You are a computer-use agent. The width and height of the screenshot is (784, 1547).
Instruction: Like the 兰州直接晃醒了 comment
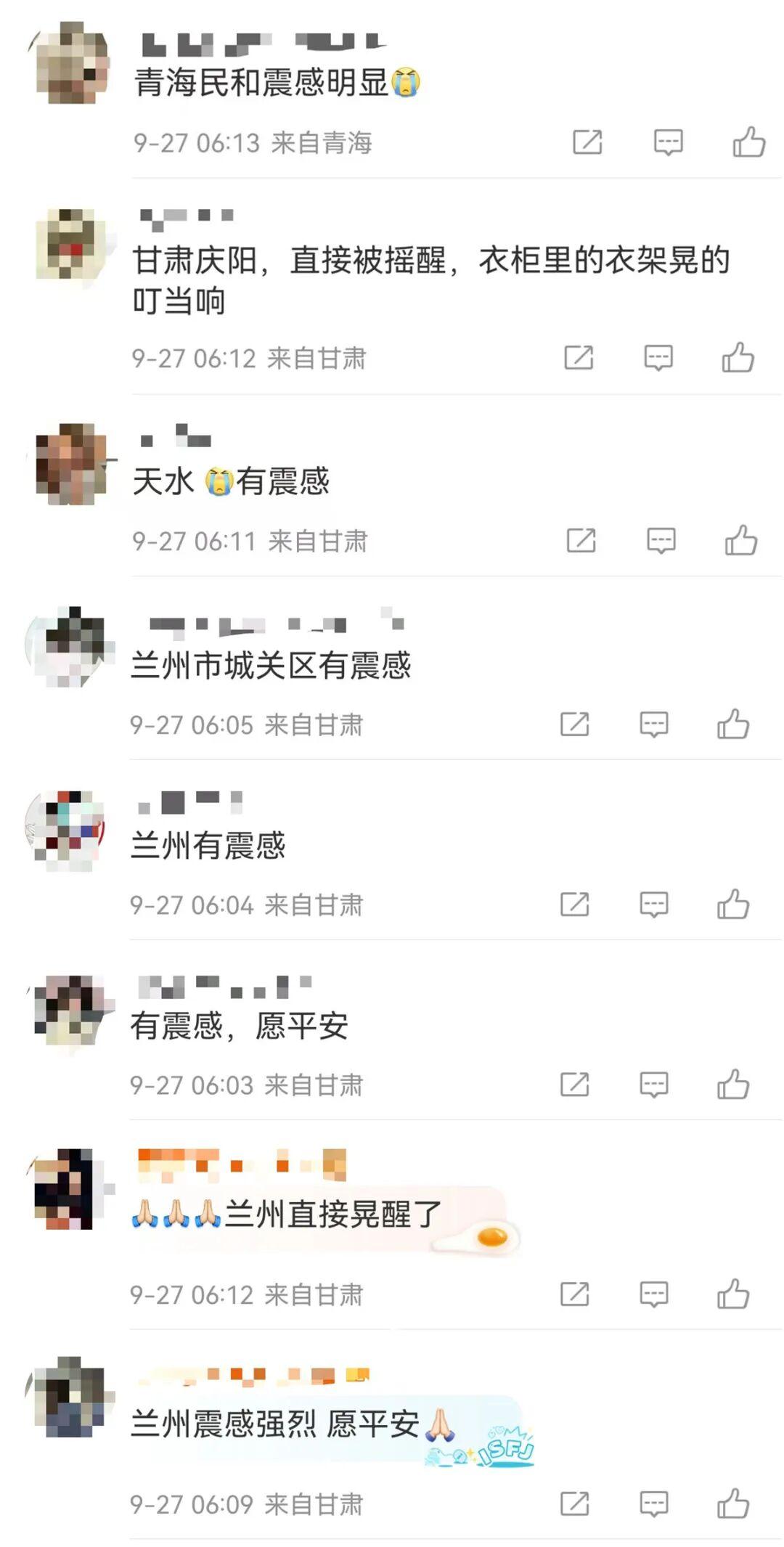point(733,1294)
